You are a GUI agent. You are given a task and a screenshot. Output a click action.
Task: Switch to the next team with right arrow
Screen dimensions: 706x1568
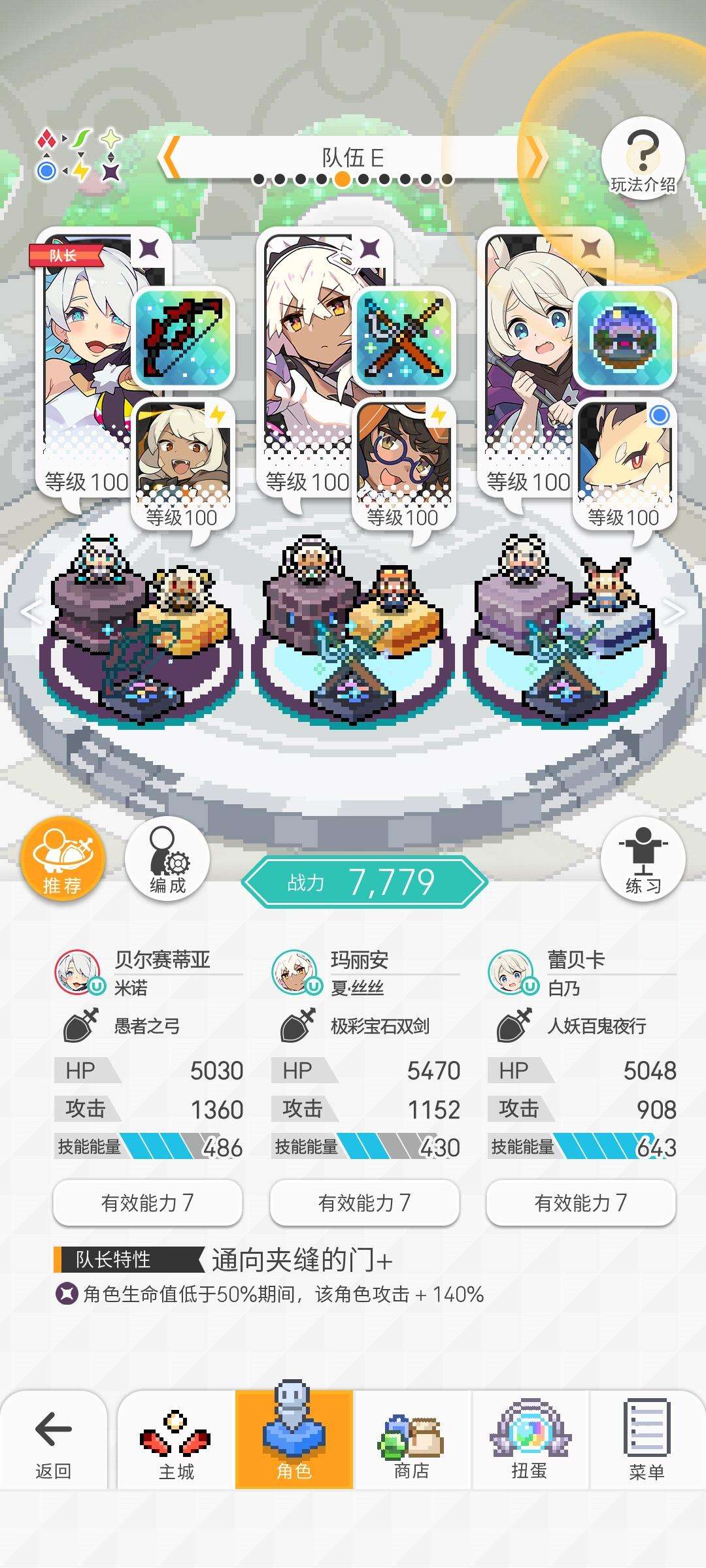click(535, 157)
